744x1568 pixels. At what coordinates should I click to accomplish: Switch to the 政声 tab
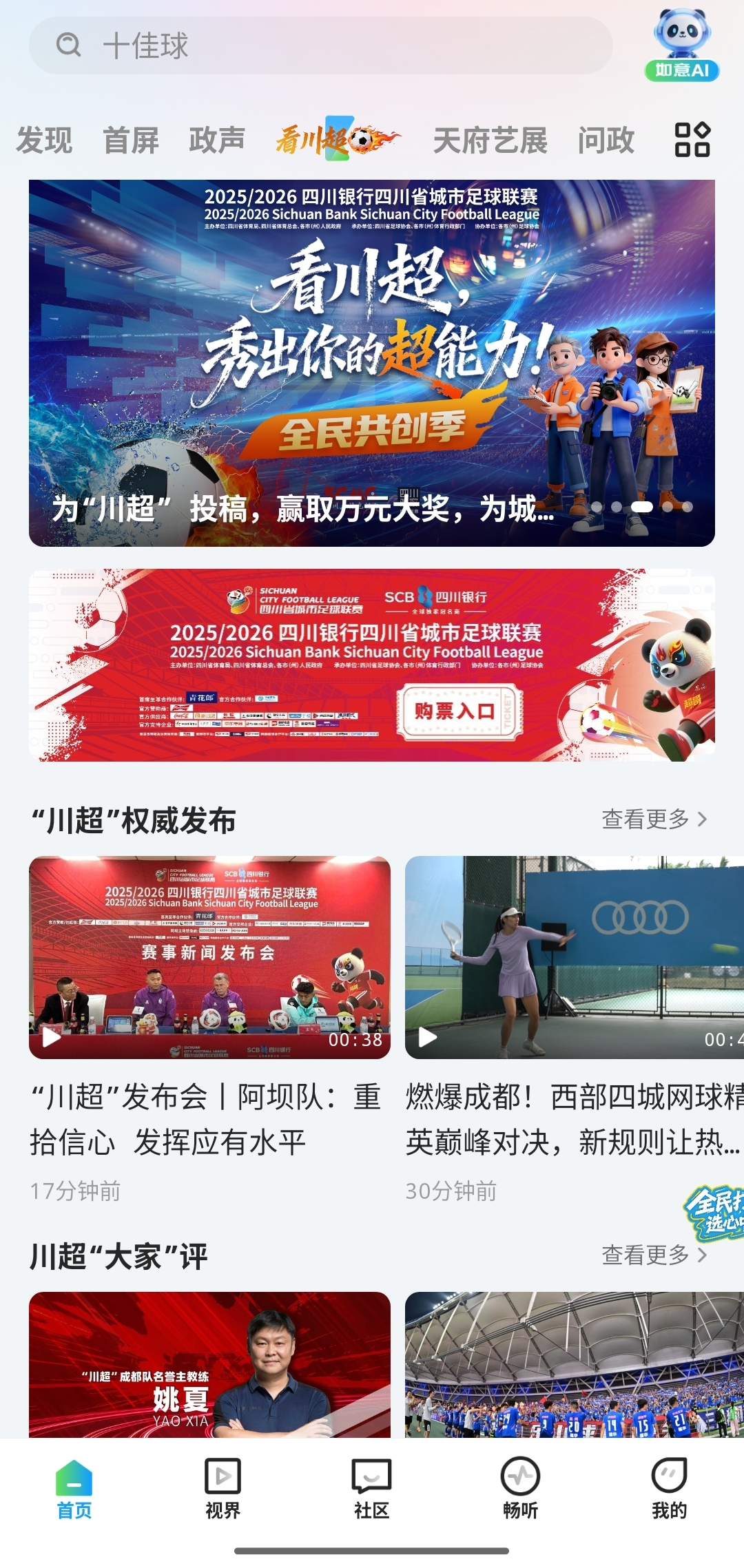216,140
